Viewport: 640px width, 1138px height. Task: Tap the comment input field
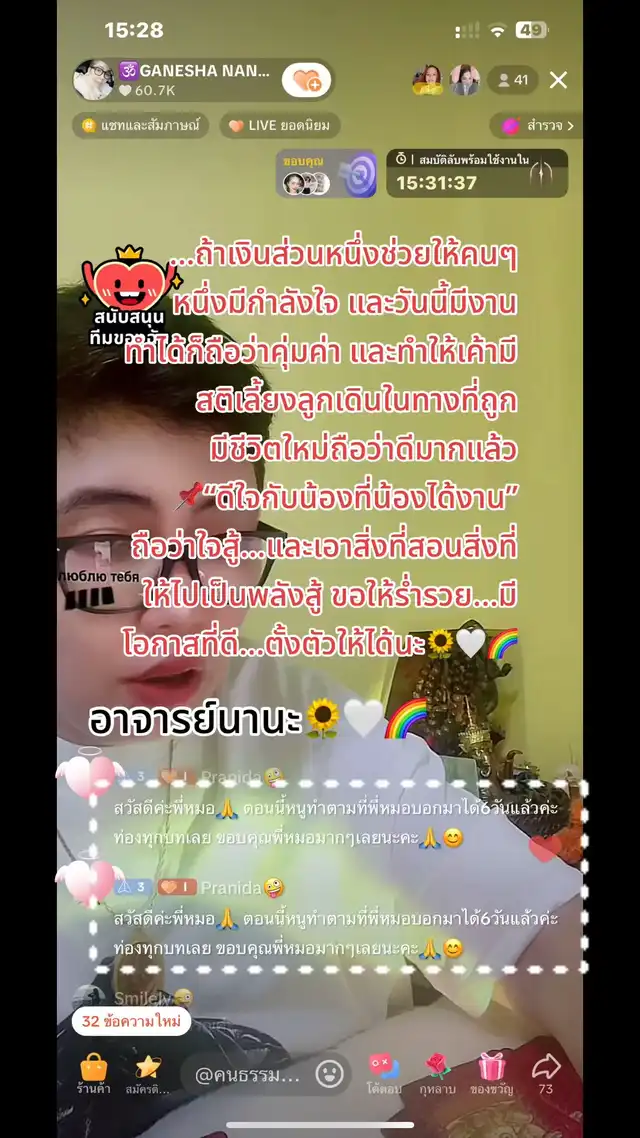click(x=248, y=1075)
